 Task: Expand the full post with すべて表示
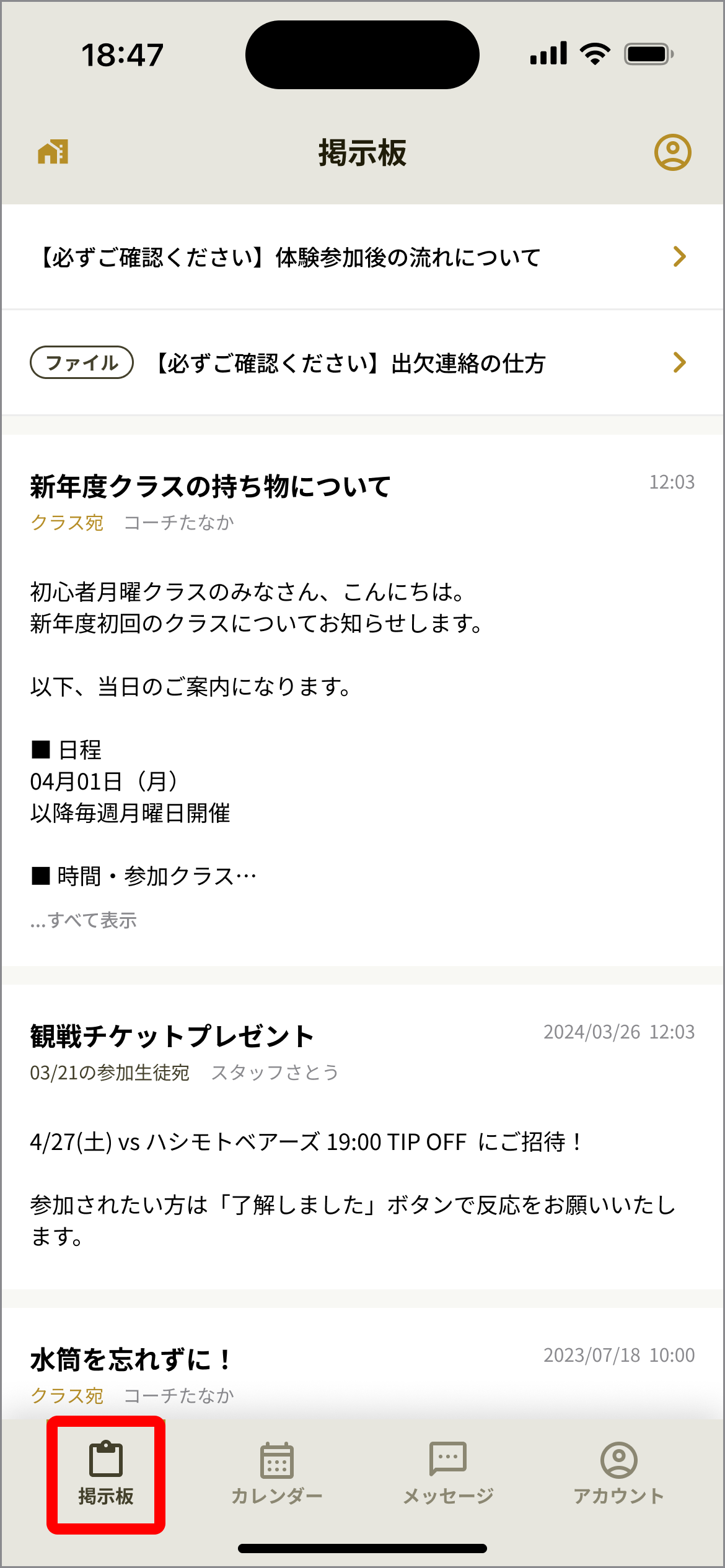[84, 921]
